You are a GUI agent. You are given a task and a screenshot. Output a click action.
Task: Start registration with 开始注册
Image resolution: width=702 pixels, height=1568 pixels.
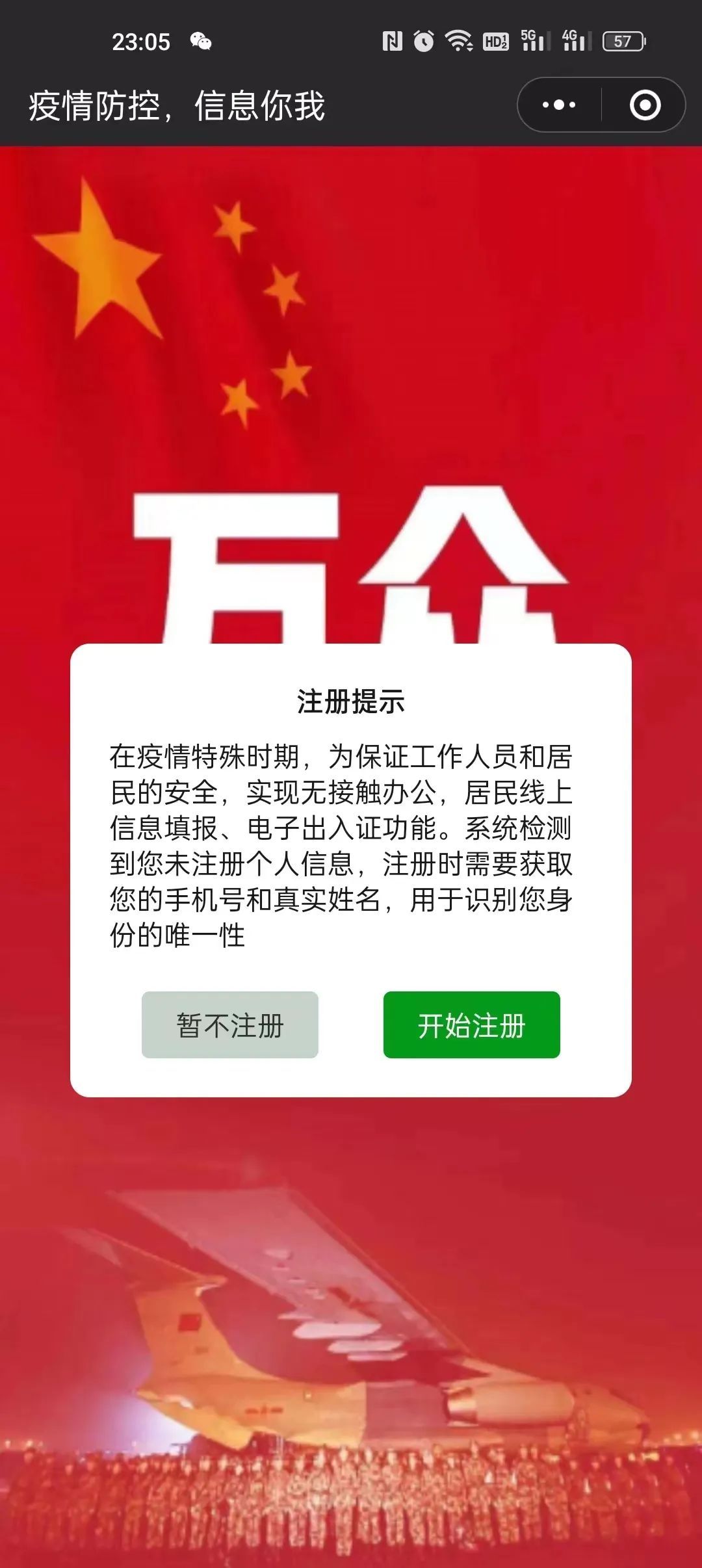[471, 1025]
